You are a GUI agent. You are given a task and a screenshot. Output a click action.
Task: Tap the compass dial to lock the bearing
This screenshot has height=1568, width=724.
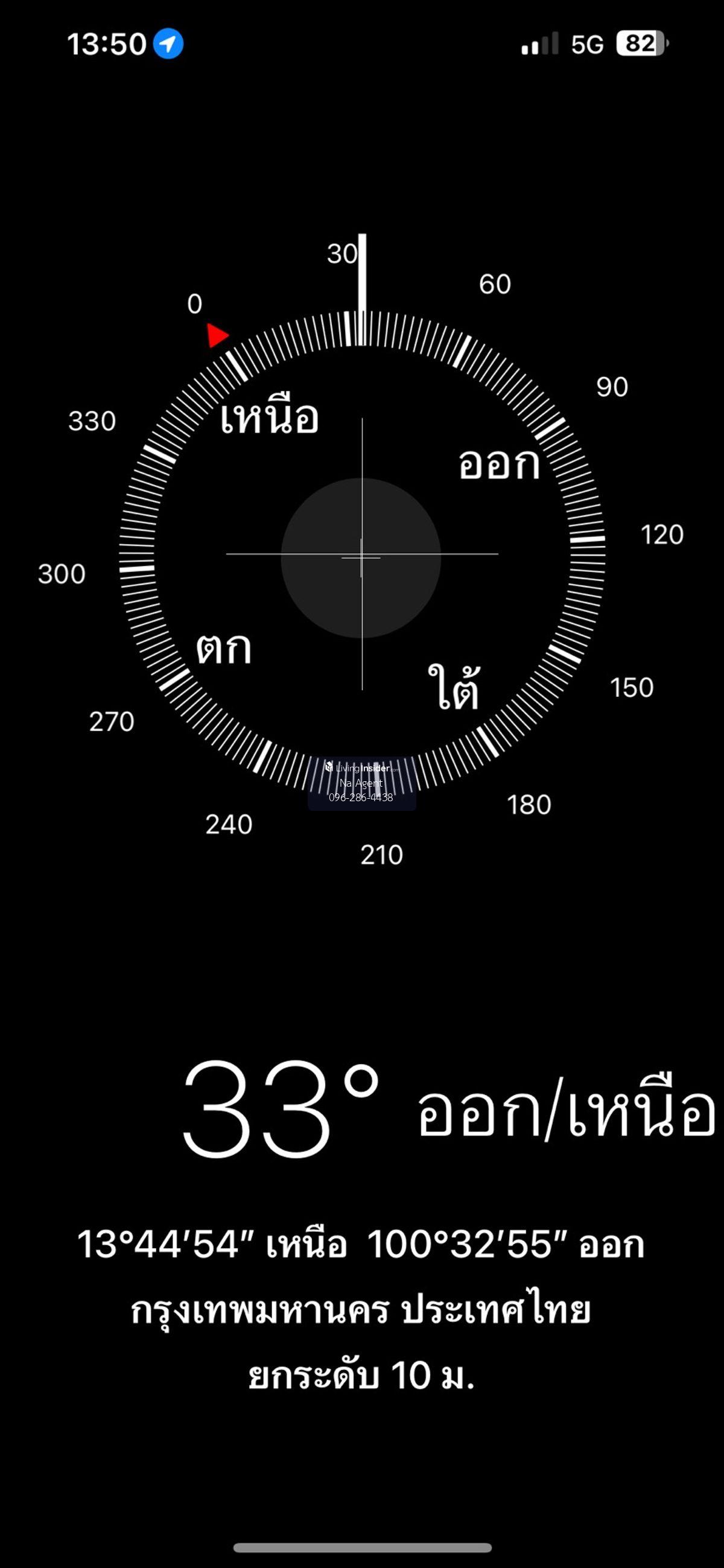pos(361,555)
